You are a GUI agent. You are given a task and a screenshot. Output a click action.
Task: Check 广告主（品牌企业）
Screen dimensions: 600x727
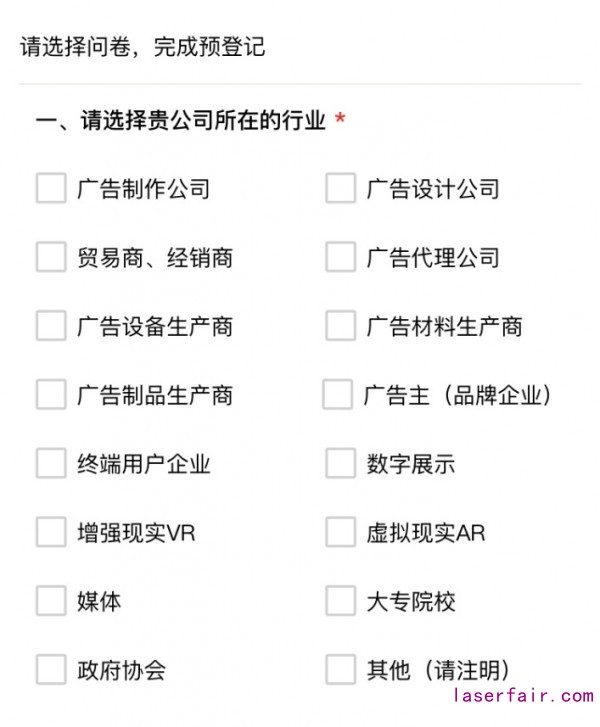[337, 394]
